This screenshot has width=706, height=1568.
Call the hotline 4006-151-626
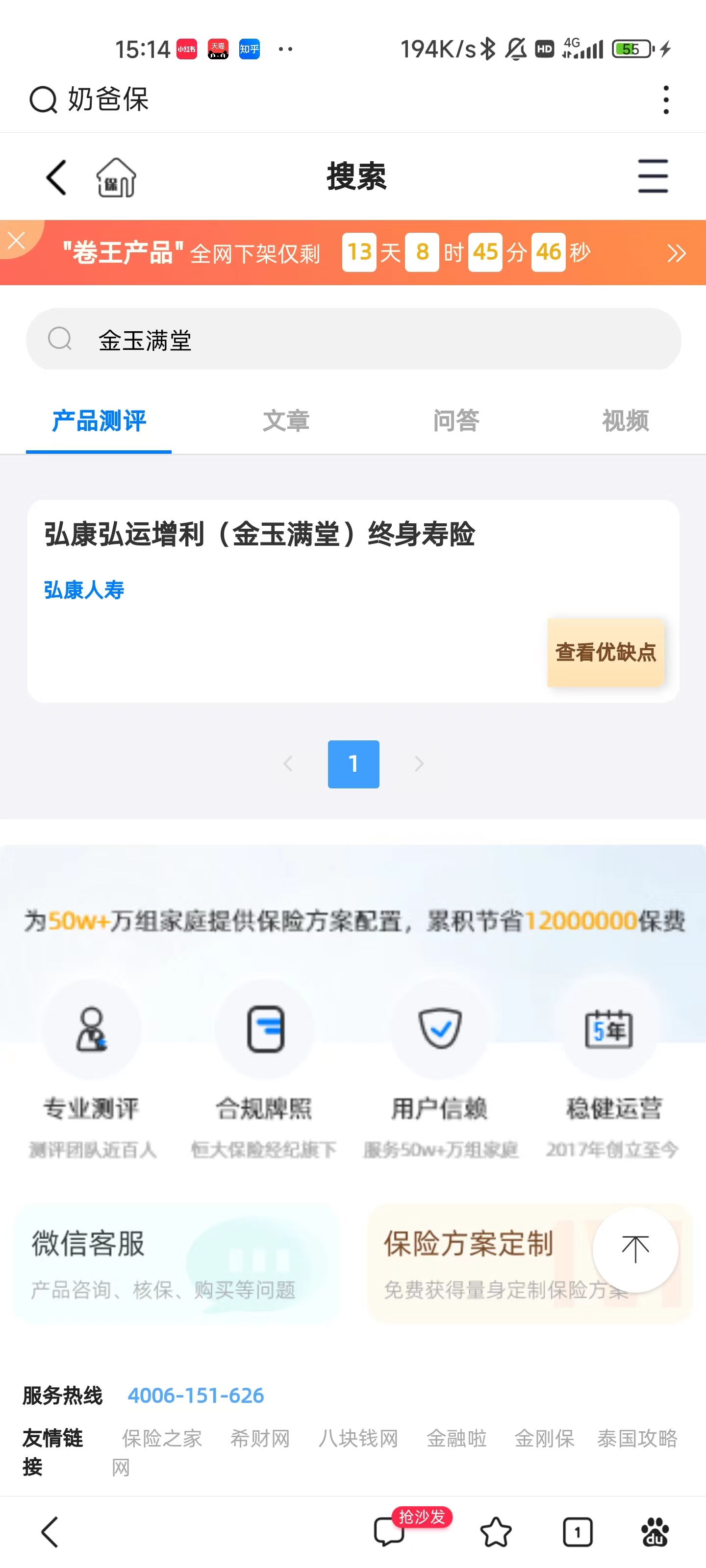[196, 1395]
